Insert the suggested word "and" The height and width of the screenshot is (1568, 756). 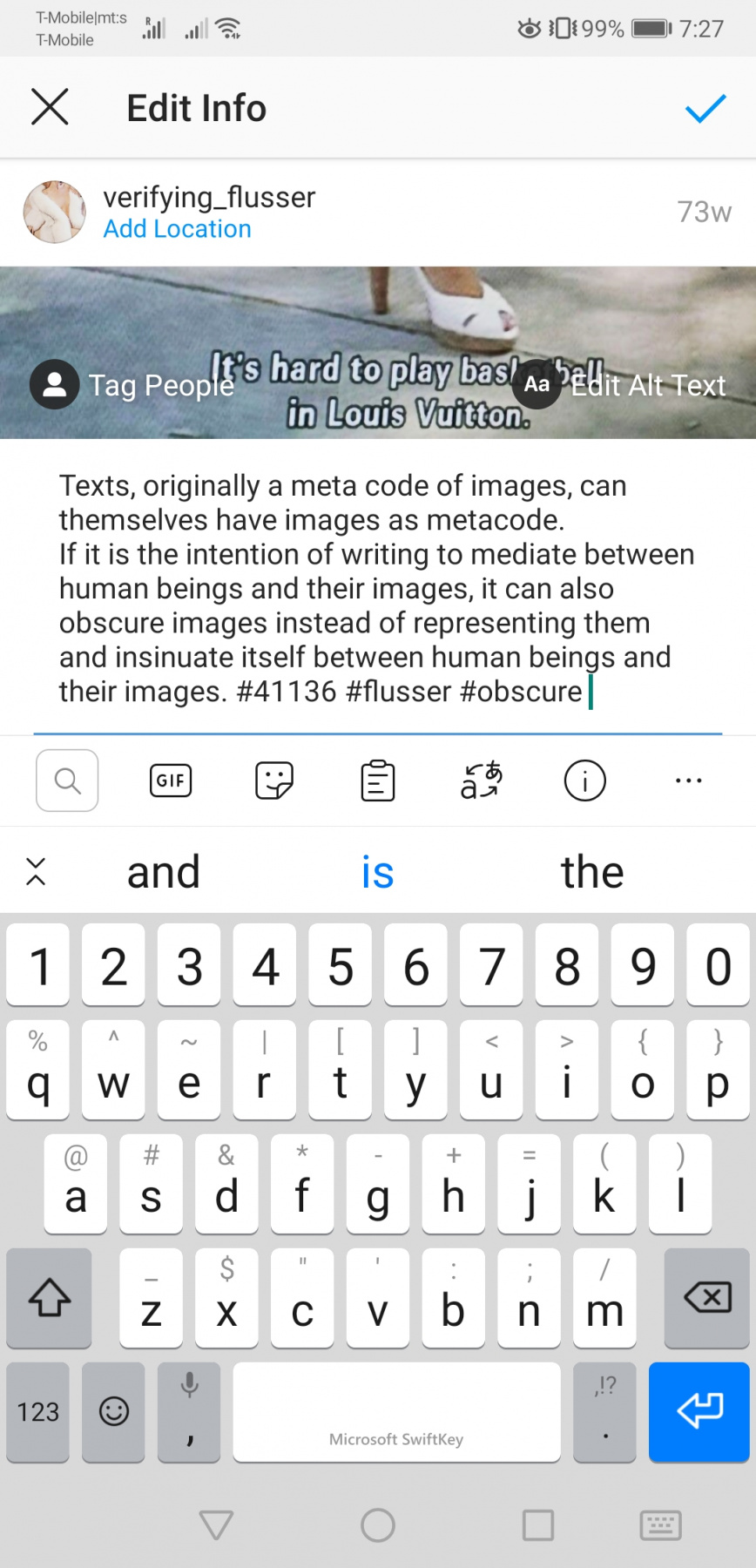pos(163,872)
